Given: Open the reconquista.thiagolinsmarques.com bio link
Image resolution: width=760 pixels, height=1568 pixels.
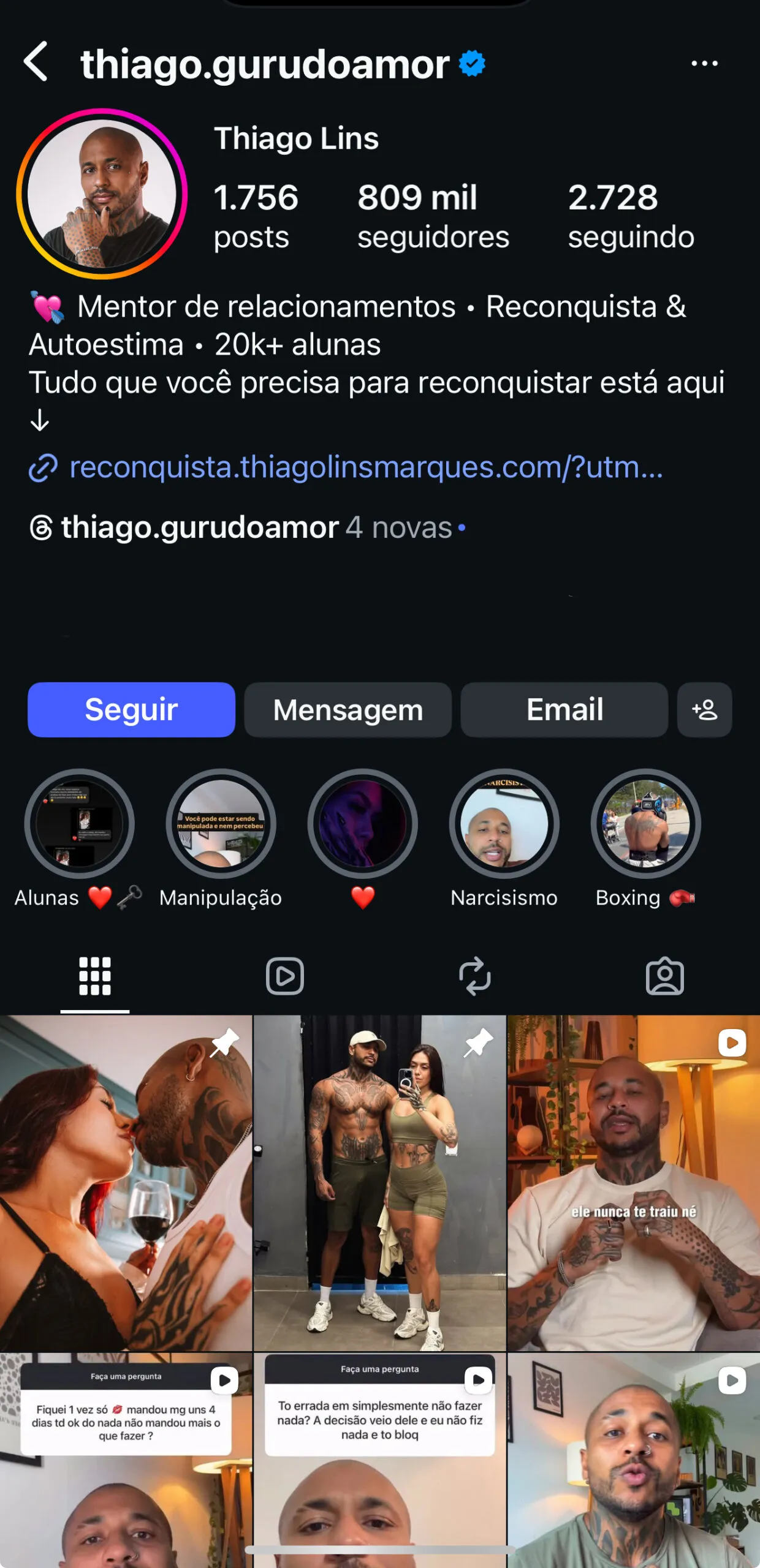Looking at the screenshot, I should (x=365, y=467).
